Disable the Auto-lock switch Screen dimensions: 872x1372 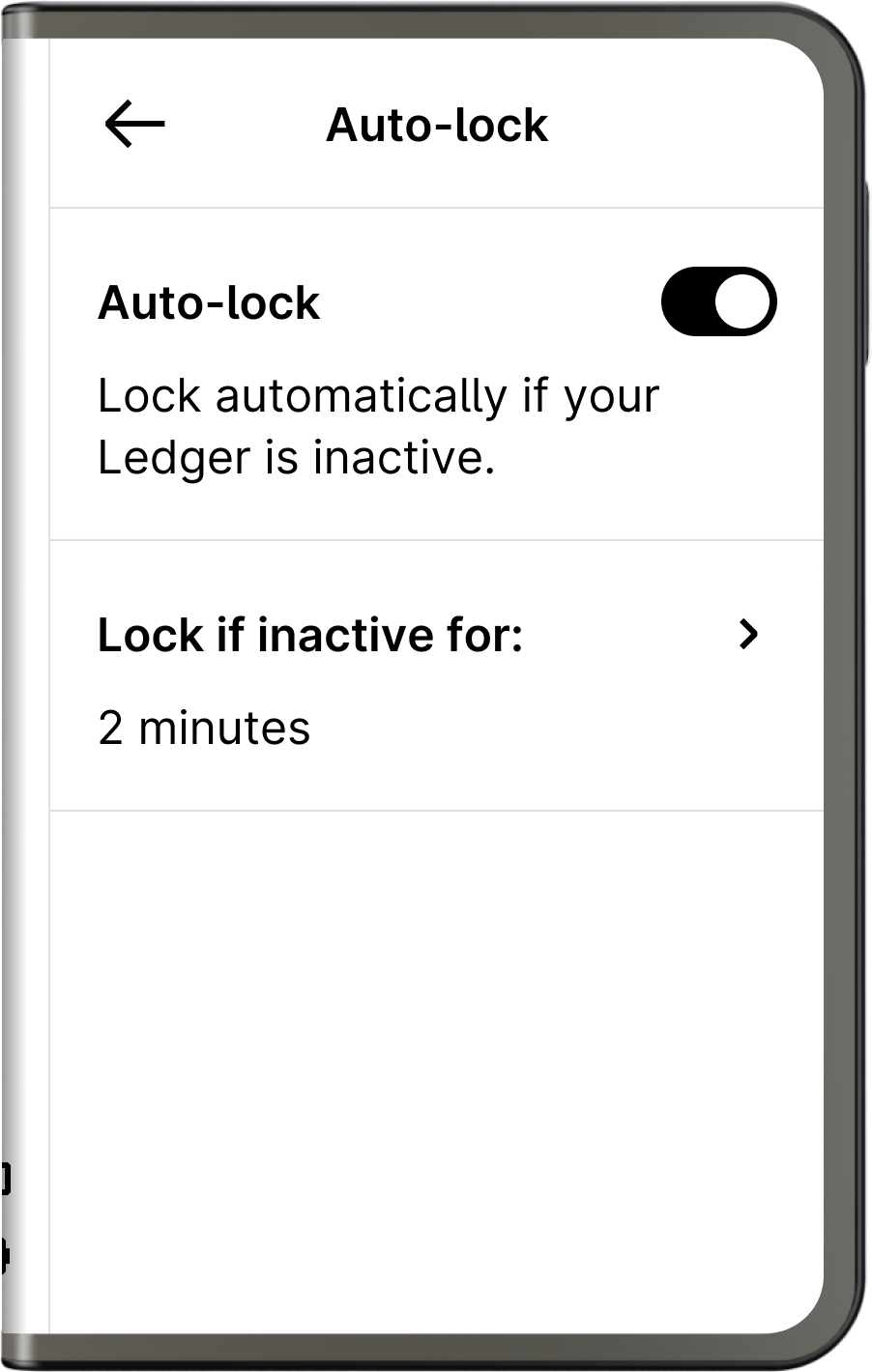(718, 302)
